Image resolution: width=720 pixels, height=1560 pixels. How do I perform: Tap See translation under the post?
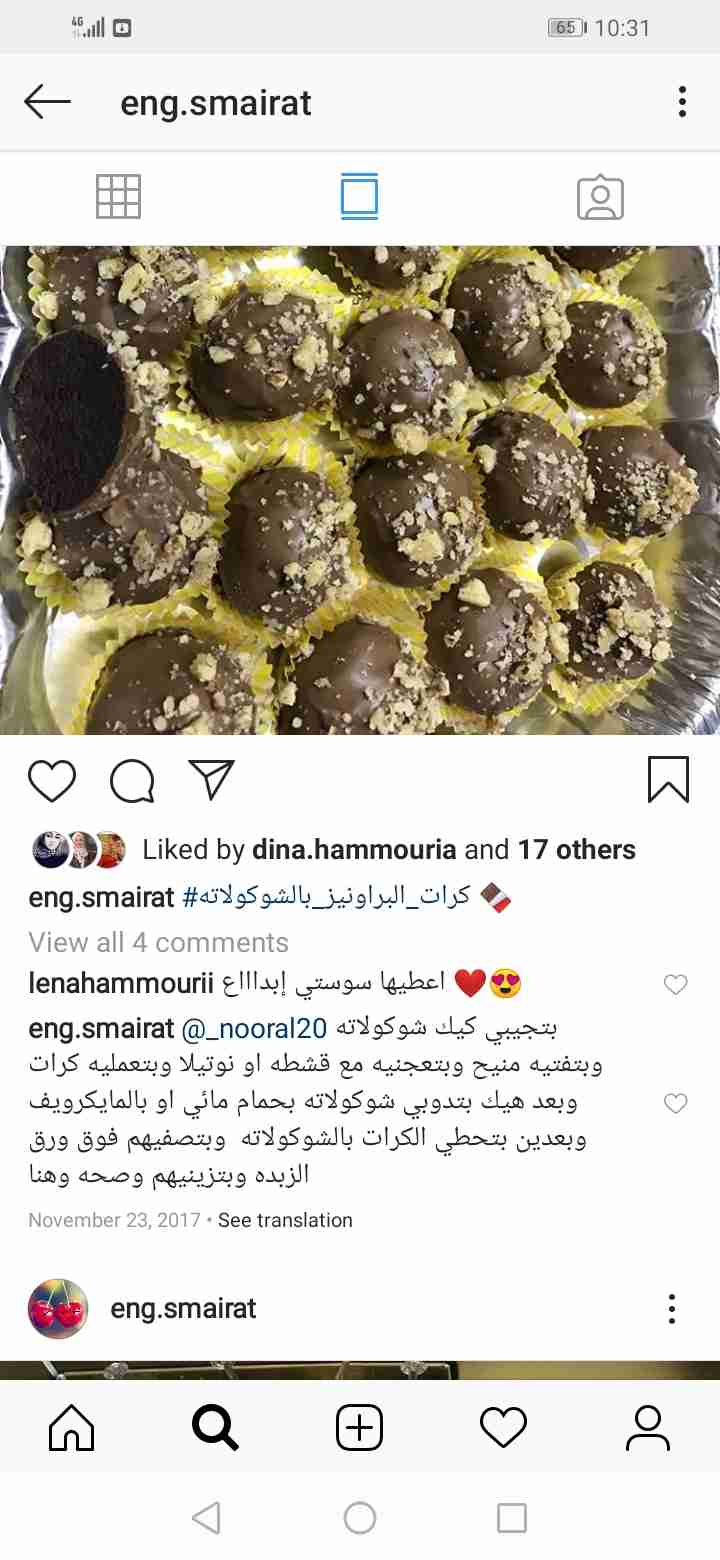pos(285,1220)
